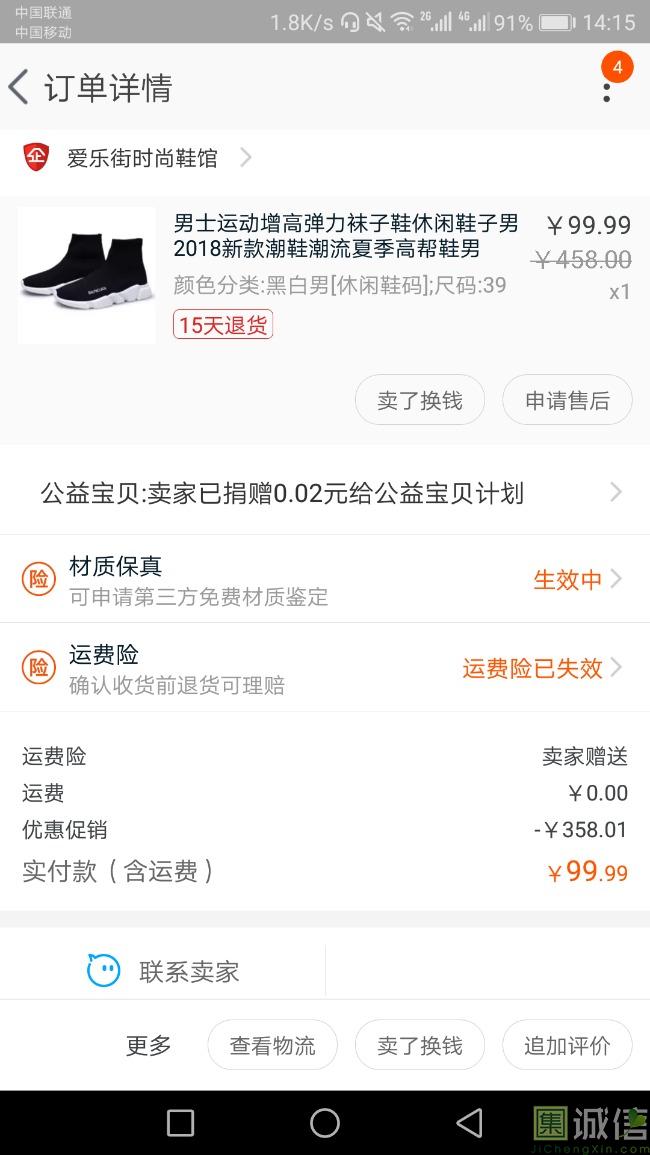This screenshot has height=1155, width=650.
Task: Open the sock shoe product thumbnail
Action: [x=87, y=275]
